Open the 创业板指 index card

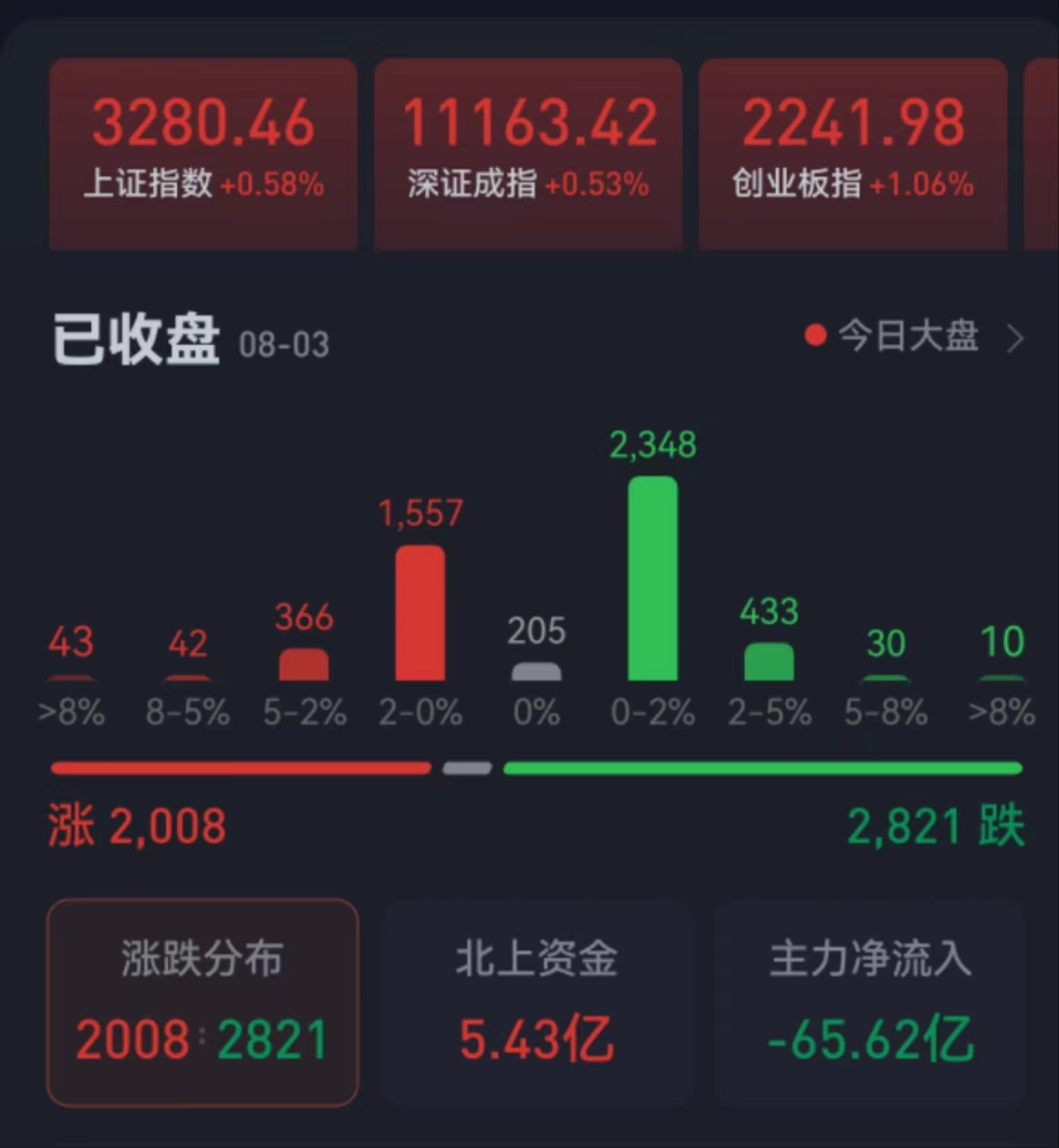[853, 151]
